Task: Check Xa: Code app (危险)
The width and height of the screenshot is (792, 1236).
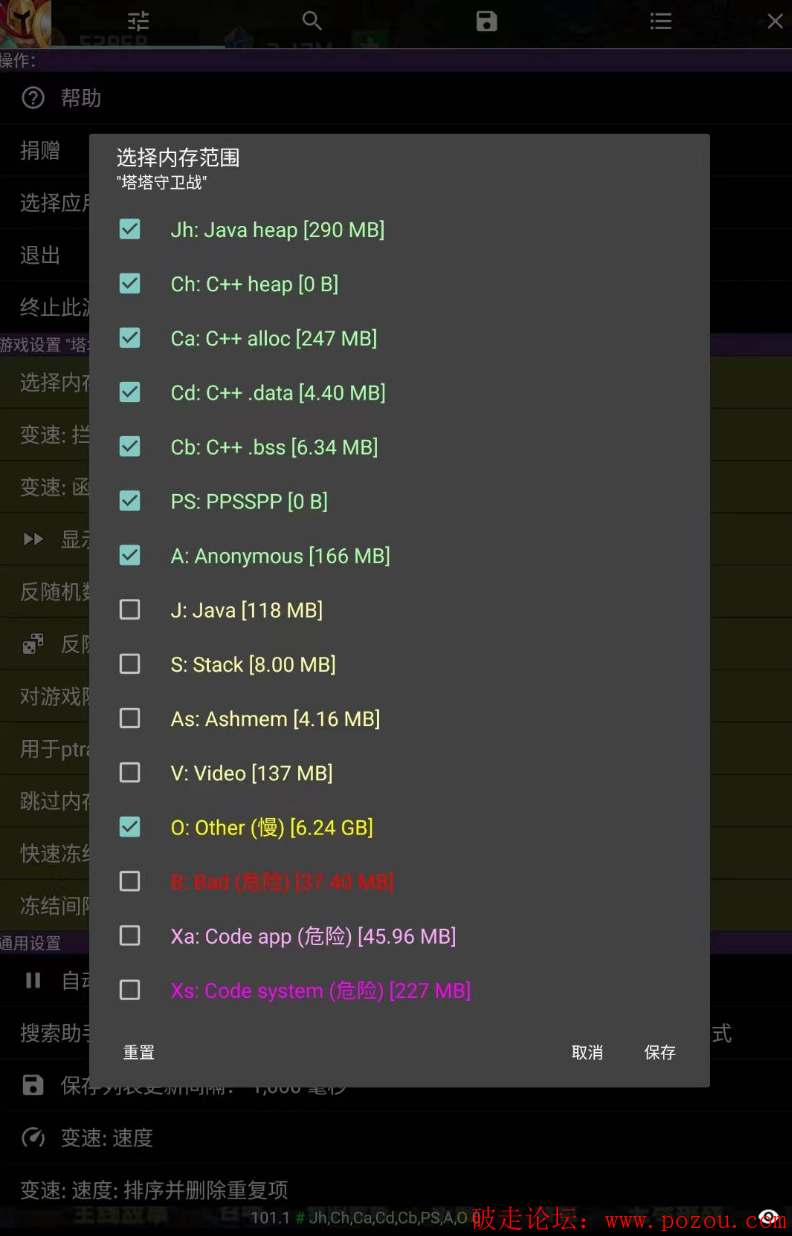Action: (x=130, y=936)
